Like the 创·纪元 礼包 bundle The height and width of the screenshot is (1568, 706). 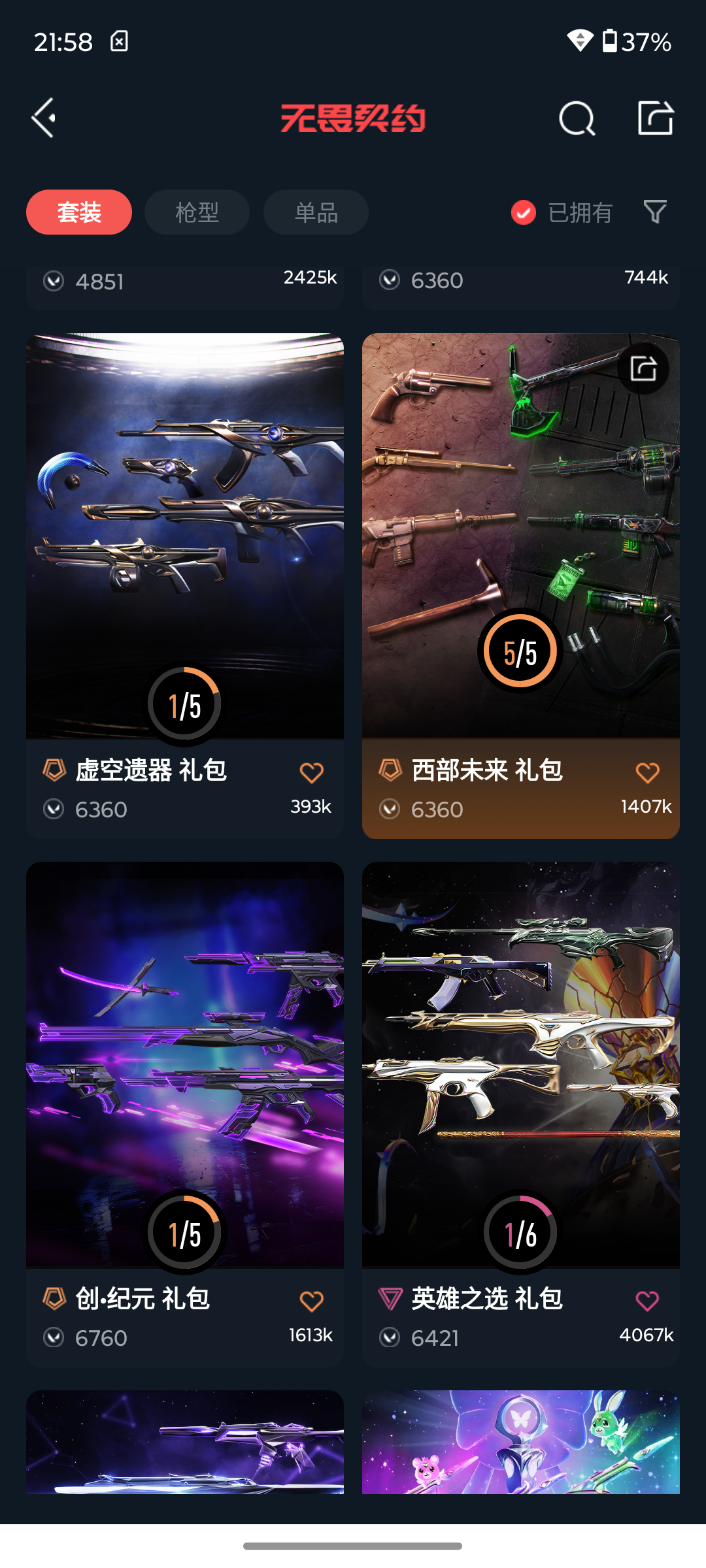click(312, 1301)
